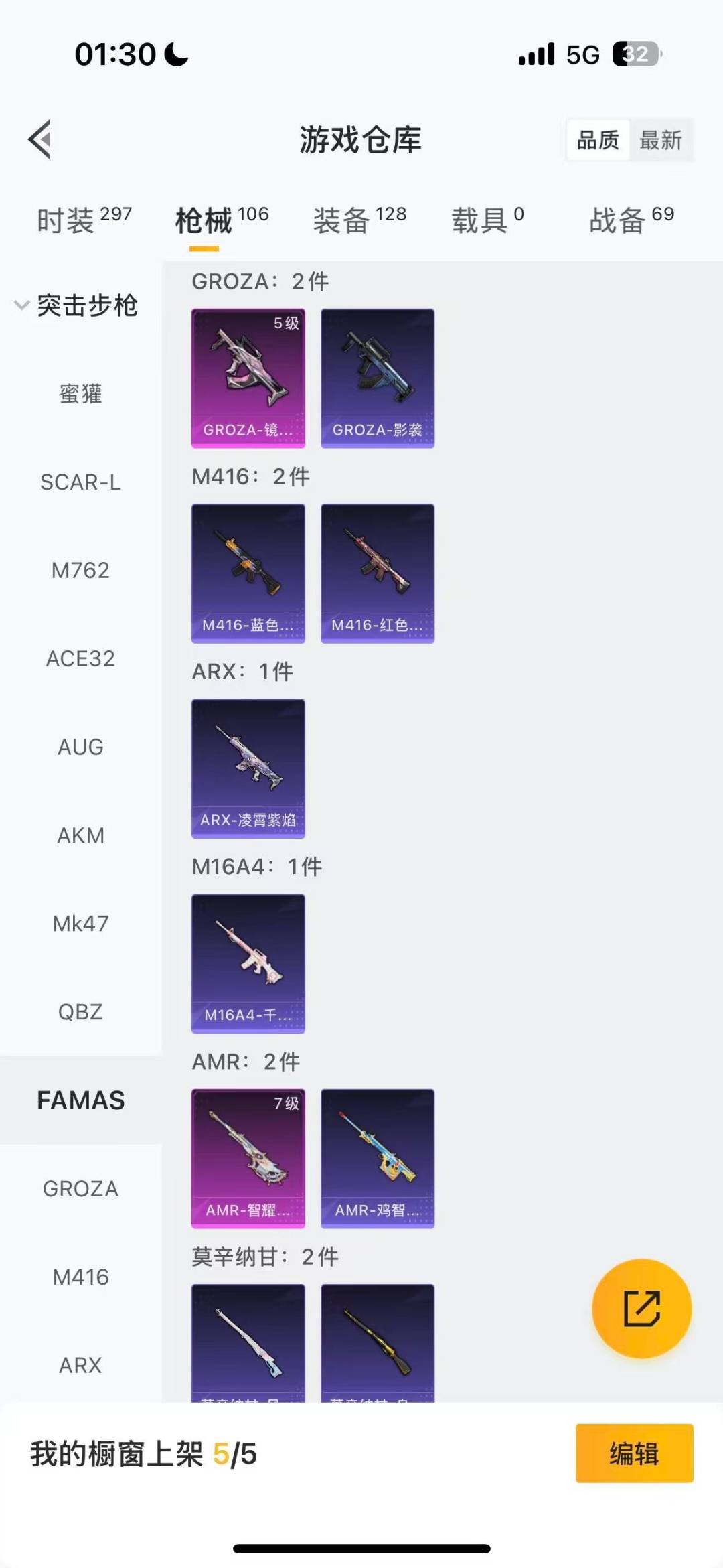Open the ARX-凌霄紫焰 skin card
This screenshot has width=723, height=1568.
click(248, 768)
